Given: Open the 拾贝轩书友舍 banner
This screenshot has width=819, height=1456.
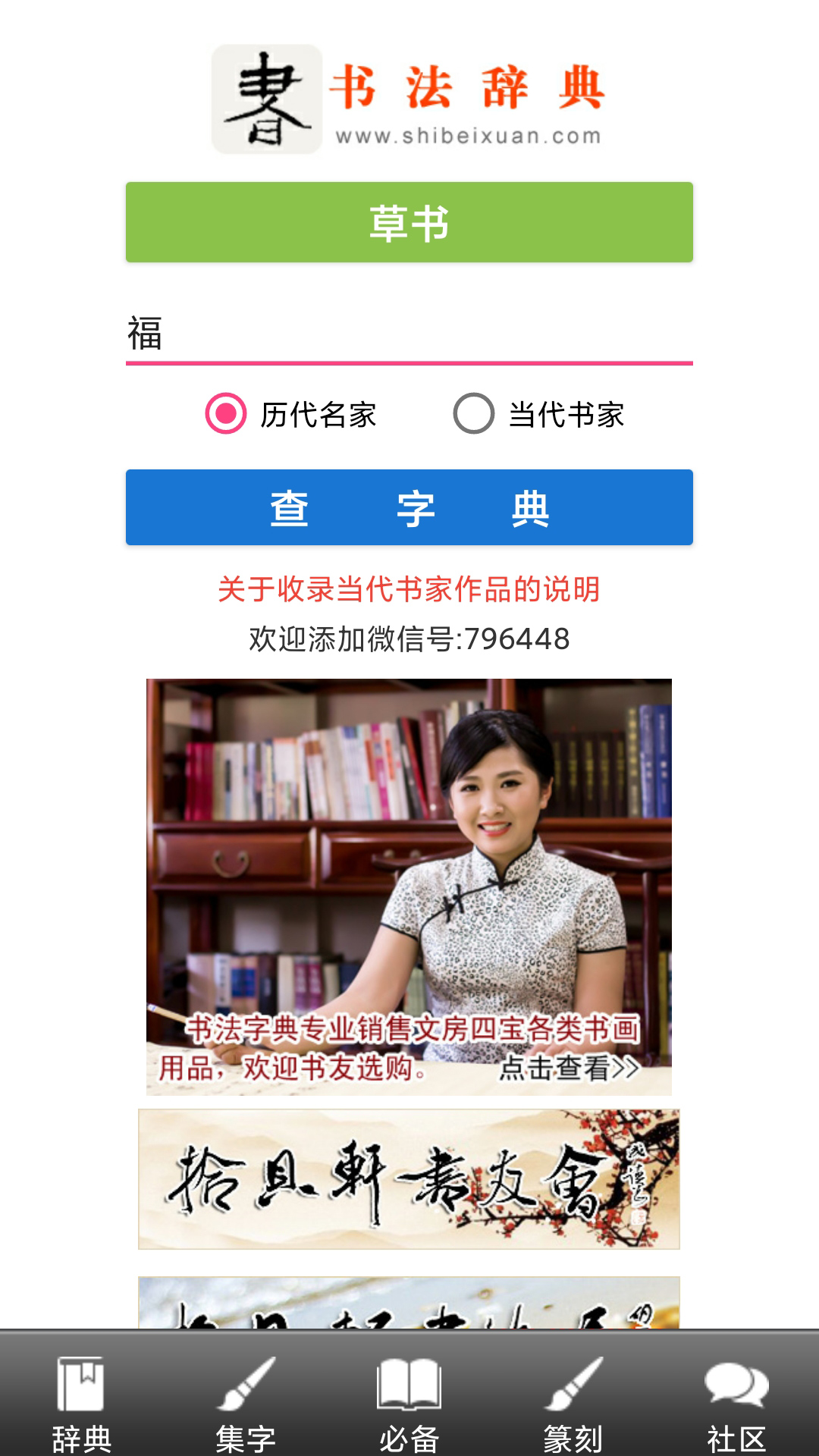Looking at the screenshot, I should (409, 1179).
